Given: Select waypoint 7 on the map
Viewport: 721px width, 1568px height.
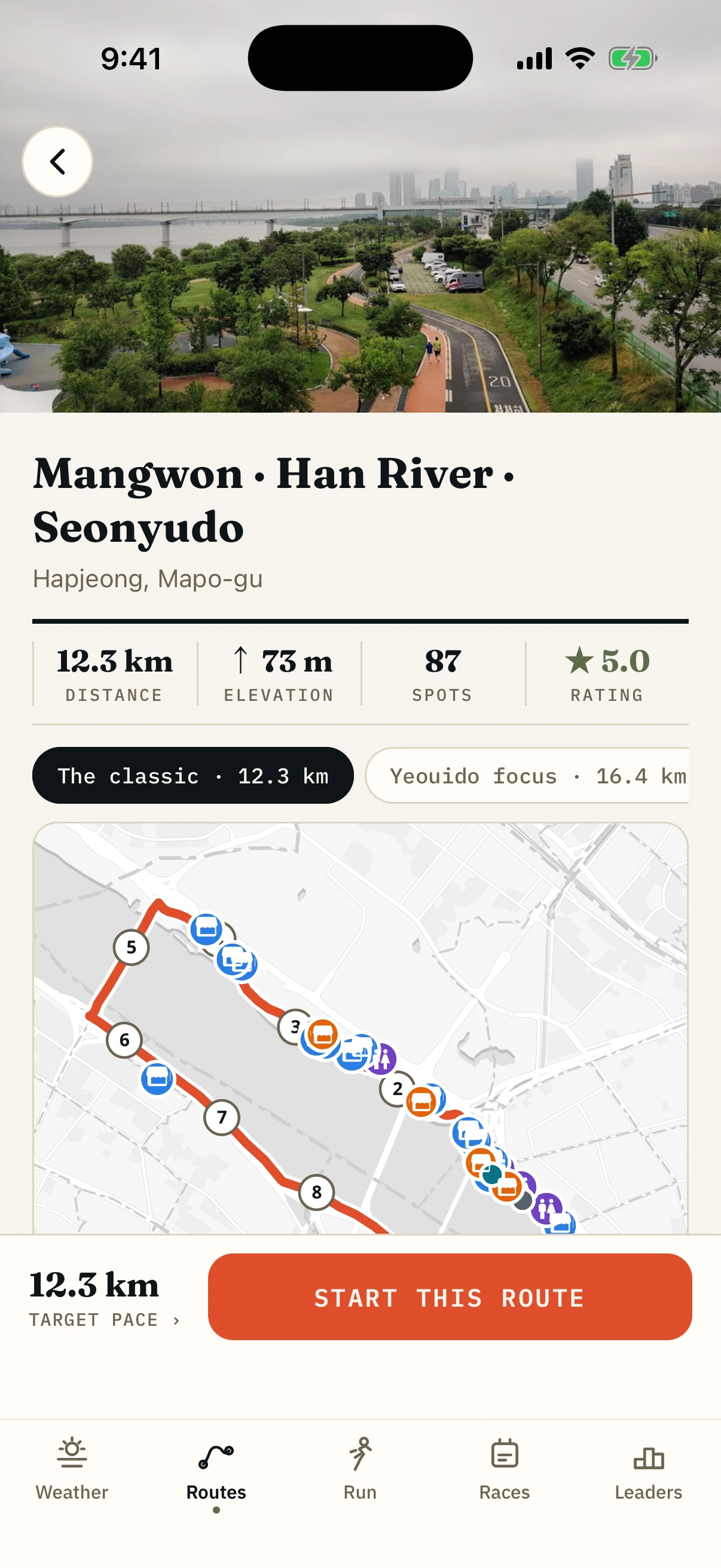Looking at the screenshot, I should 221,1117.
